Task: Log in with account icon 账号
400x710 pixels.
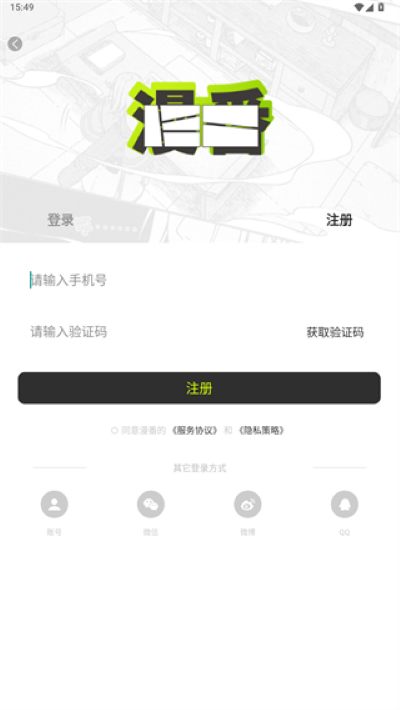Action: (x=54, y=504)
